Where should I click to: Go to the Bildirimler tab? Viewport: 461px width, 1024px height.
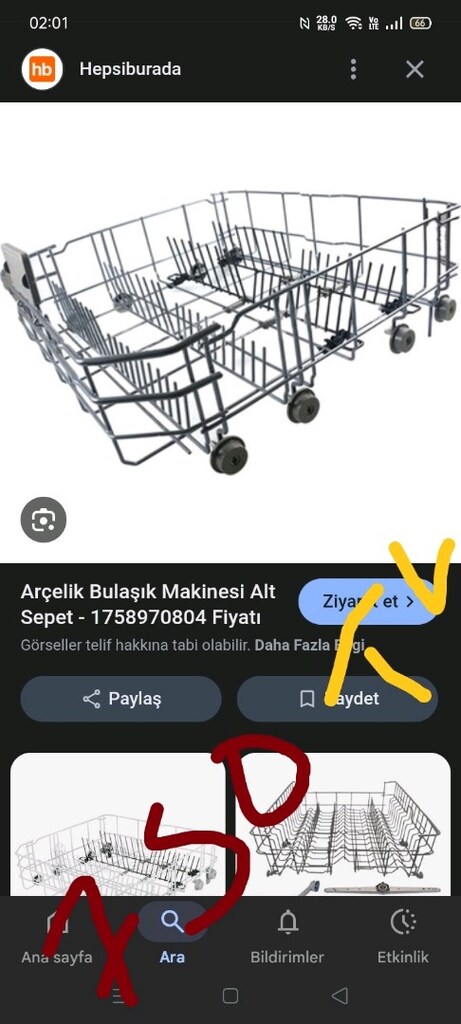point(287,936)
